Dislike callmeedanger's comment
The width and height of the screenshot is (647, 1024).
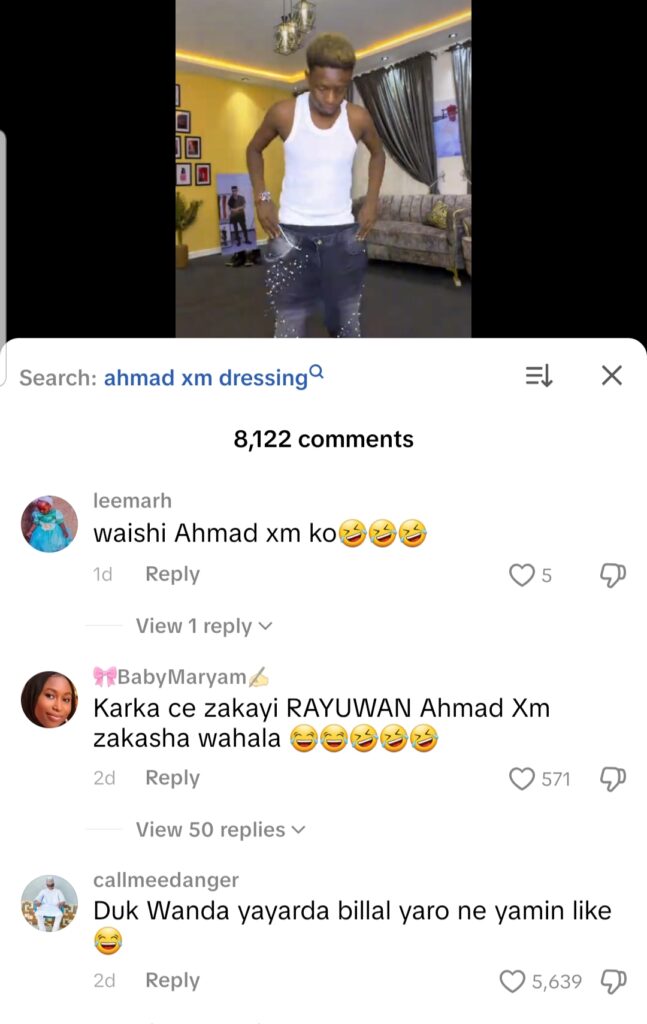612,982
